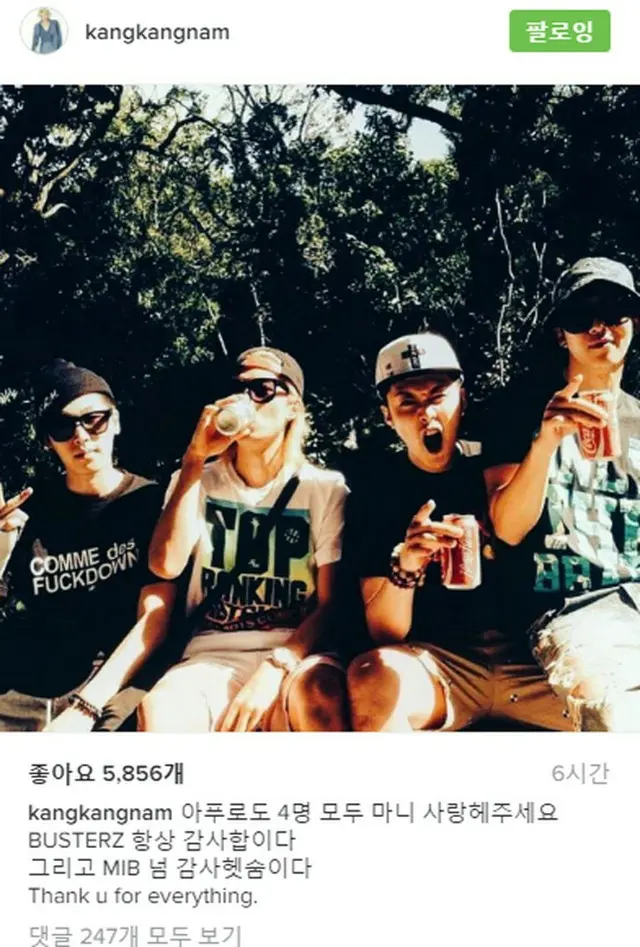Screen dimensions: 640x947
Task: Open the group photo in the post
Action: tap(320, 408)
